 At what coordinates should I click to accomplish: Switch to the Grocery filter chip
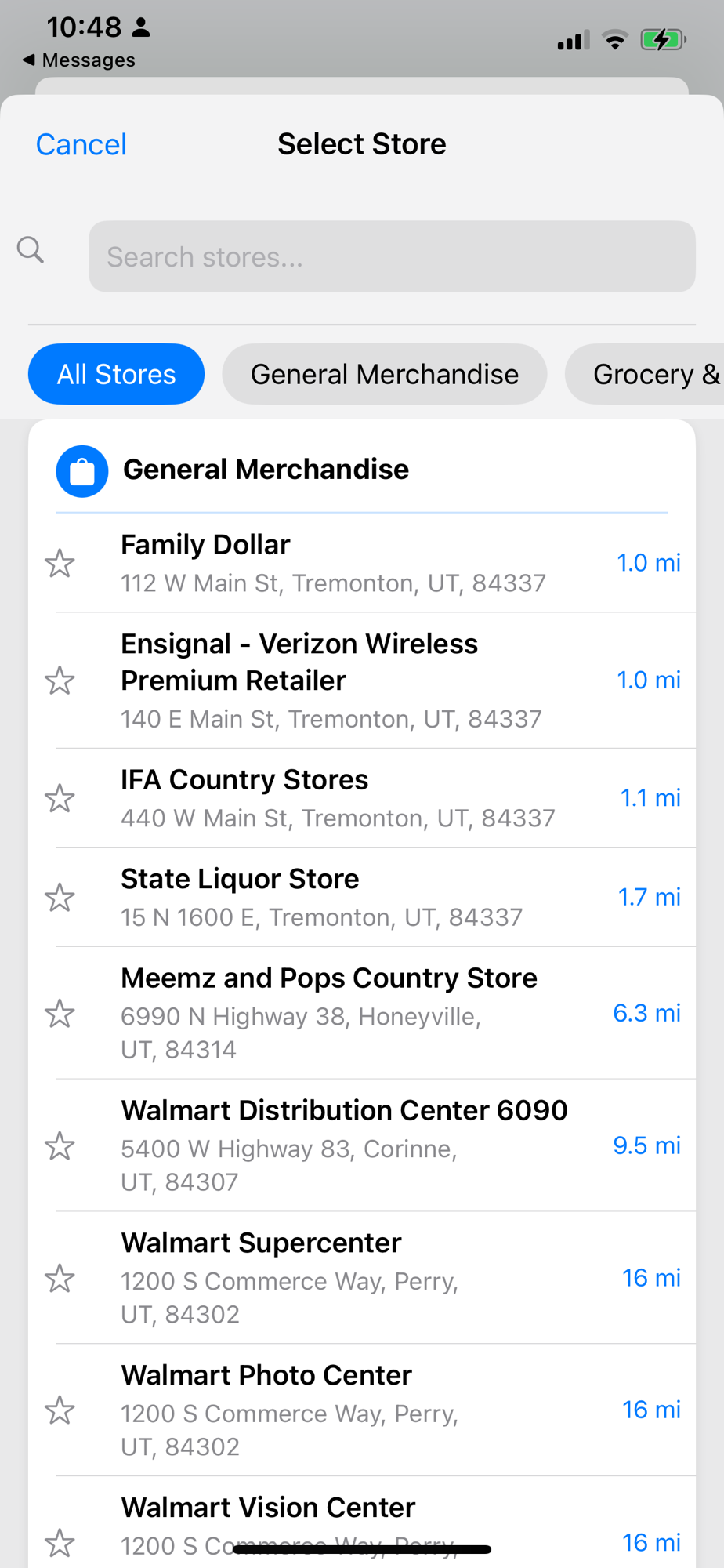tap(650, 374)
